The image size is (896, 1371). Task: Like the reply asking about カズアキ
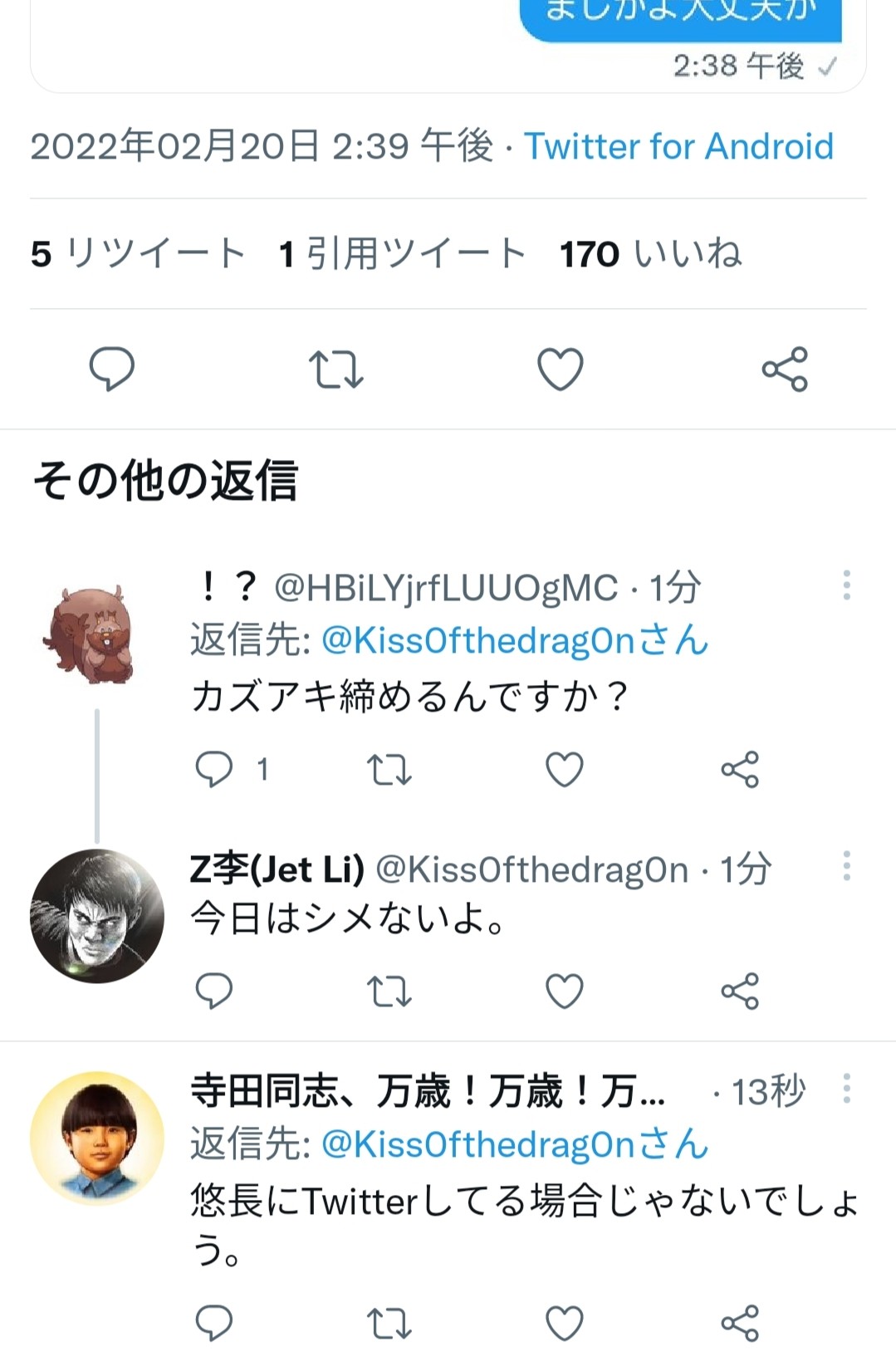pyautogui.click(x=564, y=770)
